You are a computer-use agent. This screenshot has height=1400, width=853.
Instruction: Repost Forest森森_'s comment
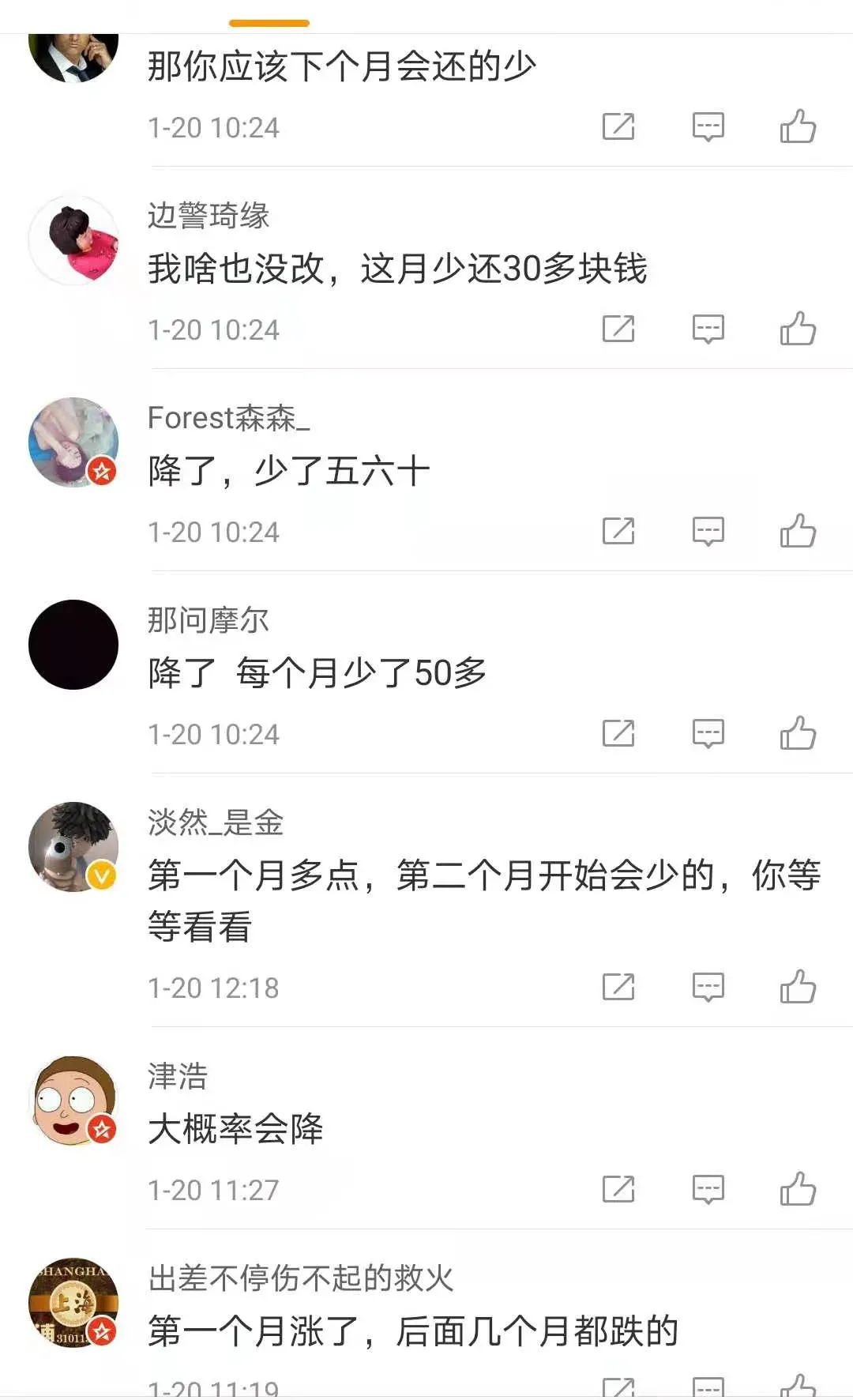coord(618,531)
